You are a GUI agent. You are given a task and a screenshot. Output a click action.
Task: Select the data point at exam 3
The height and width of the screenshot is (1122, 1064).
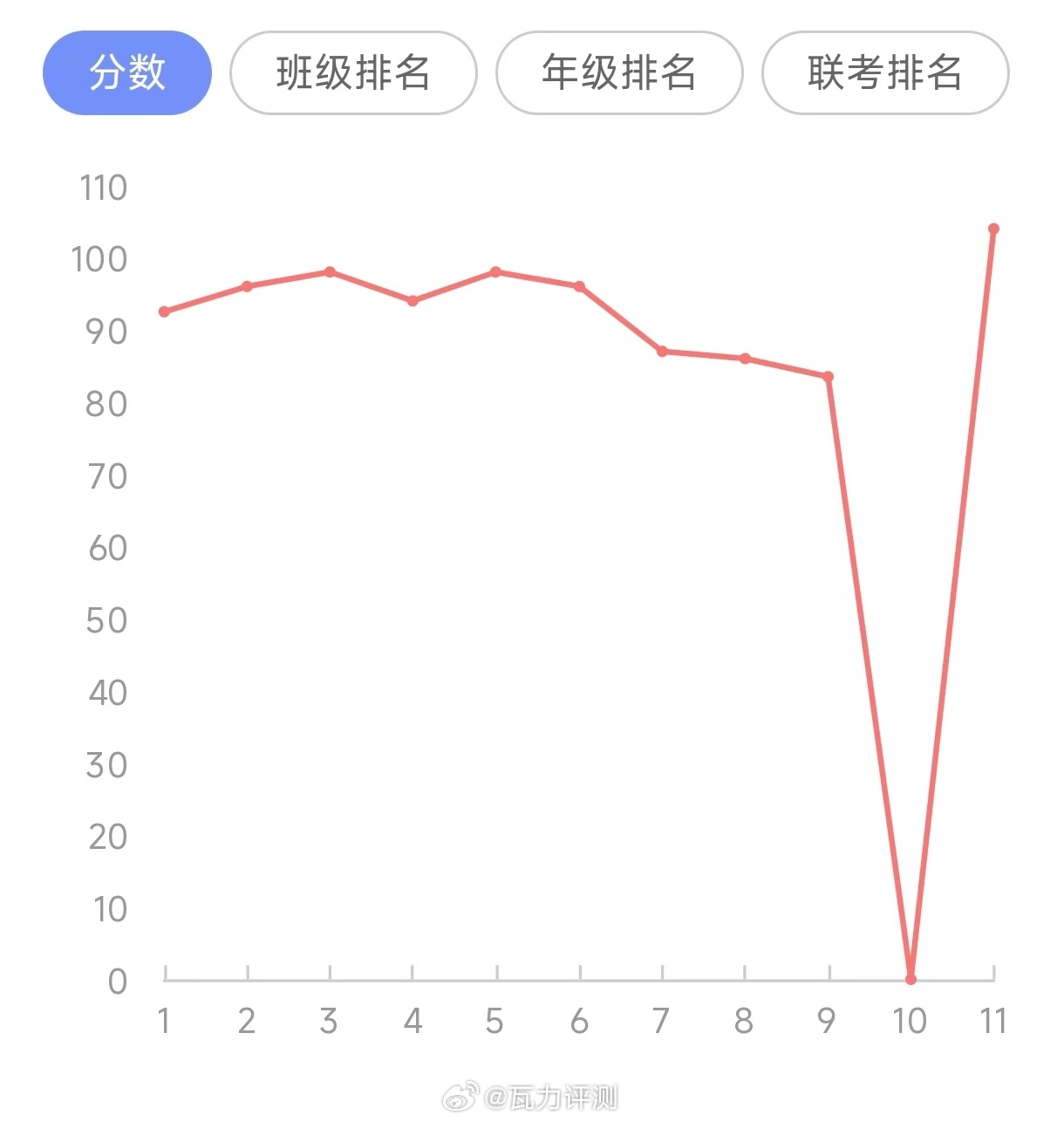[330, 270]
